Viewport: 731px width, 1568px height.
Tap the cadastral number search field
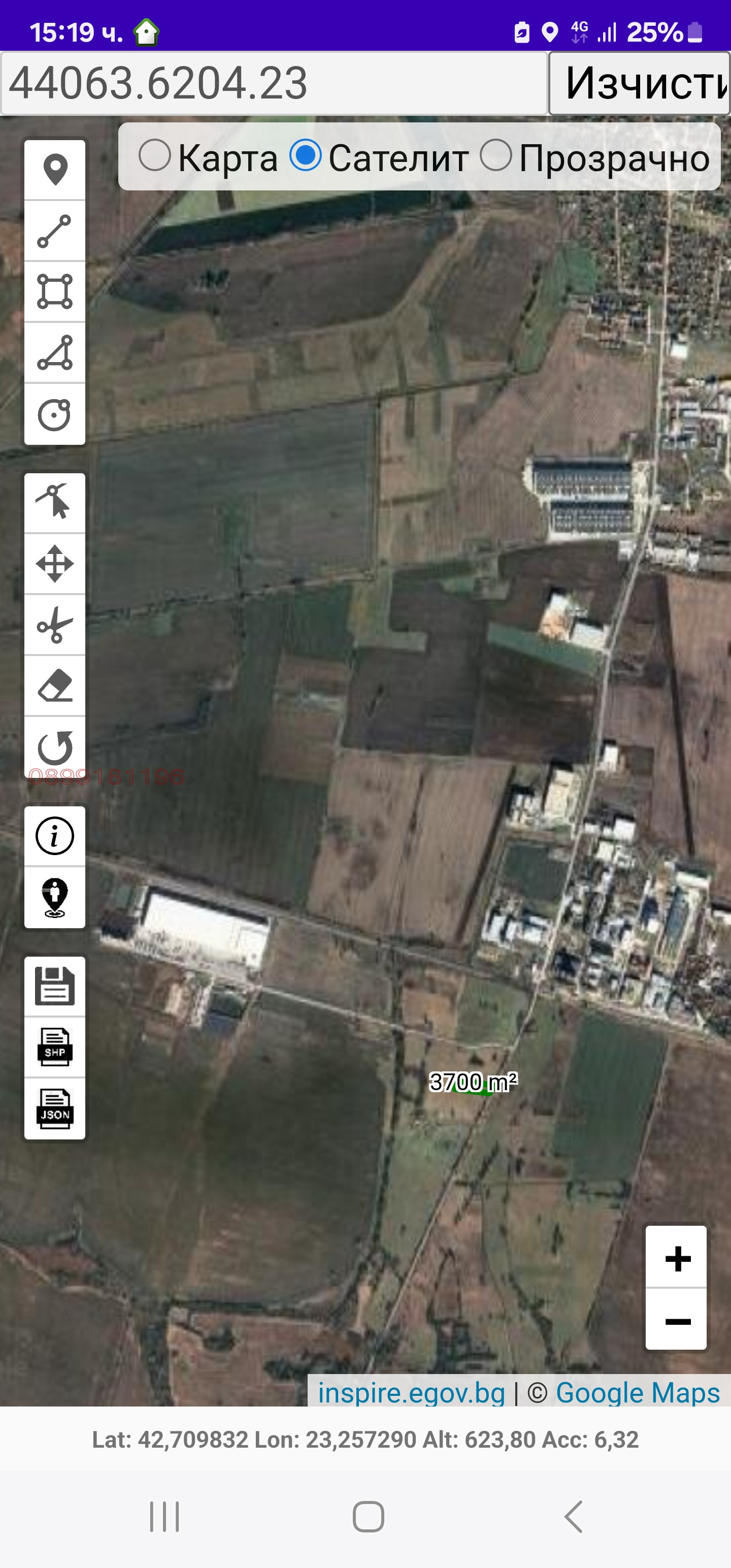point(274,83)
